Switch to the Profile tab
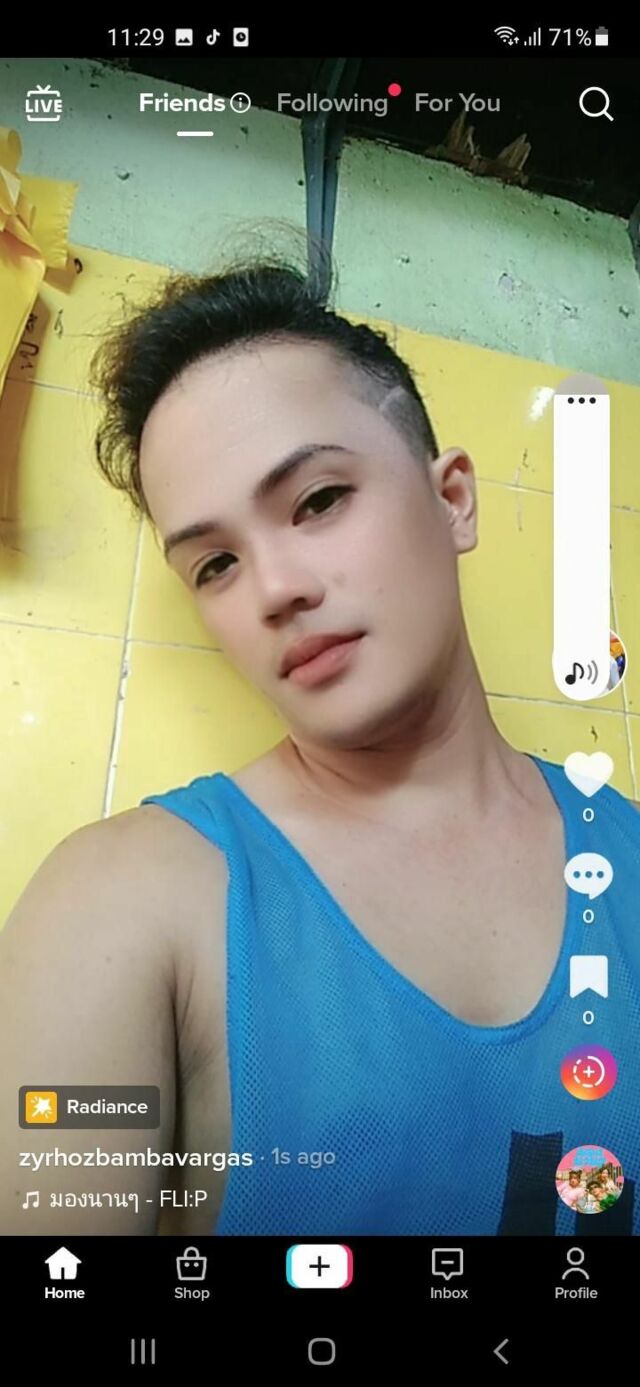 click(x=576, y=1273)
